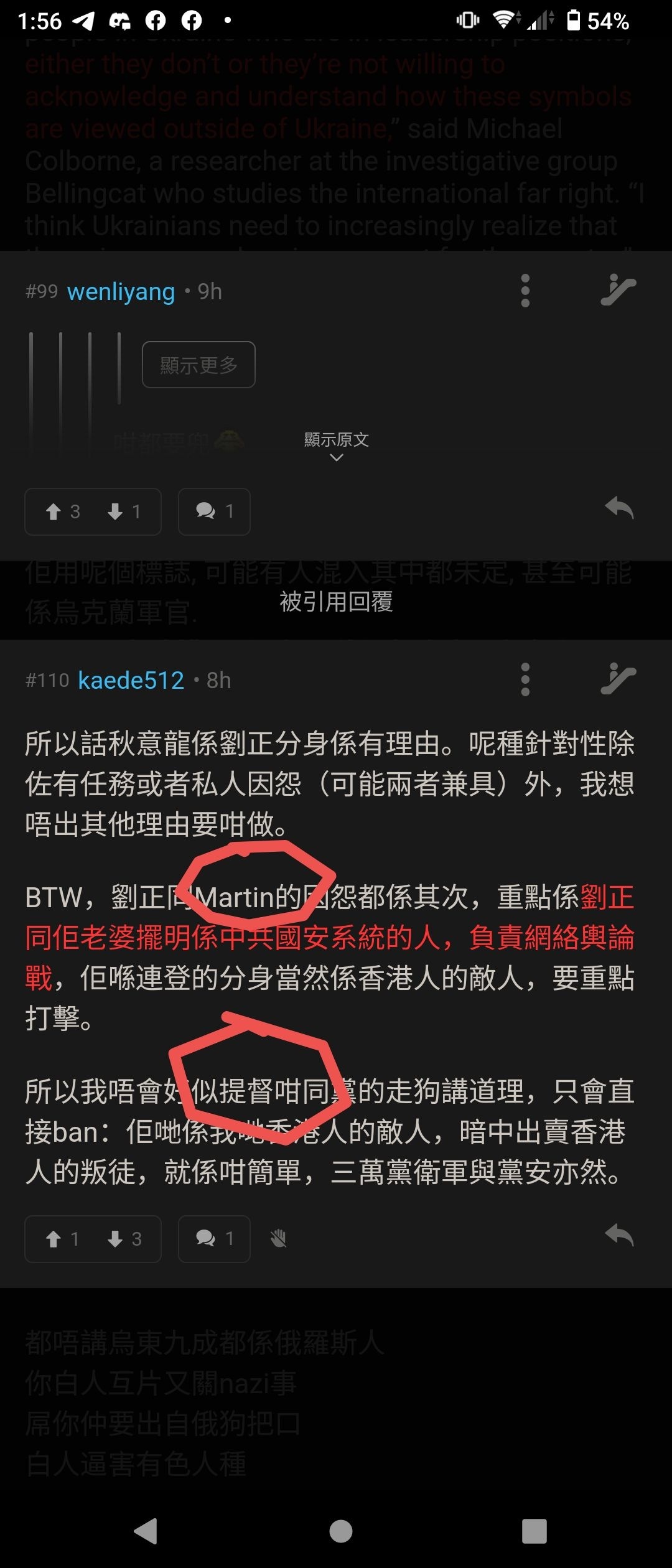Tap the 顯示更多 button
Viewport: 672px width, 1568px height.
point(198,365)
